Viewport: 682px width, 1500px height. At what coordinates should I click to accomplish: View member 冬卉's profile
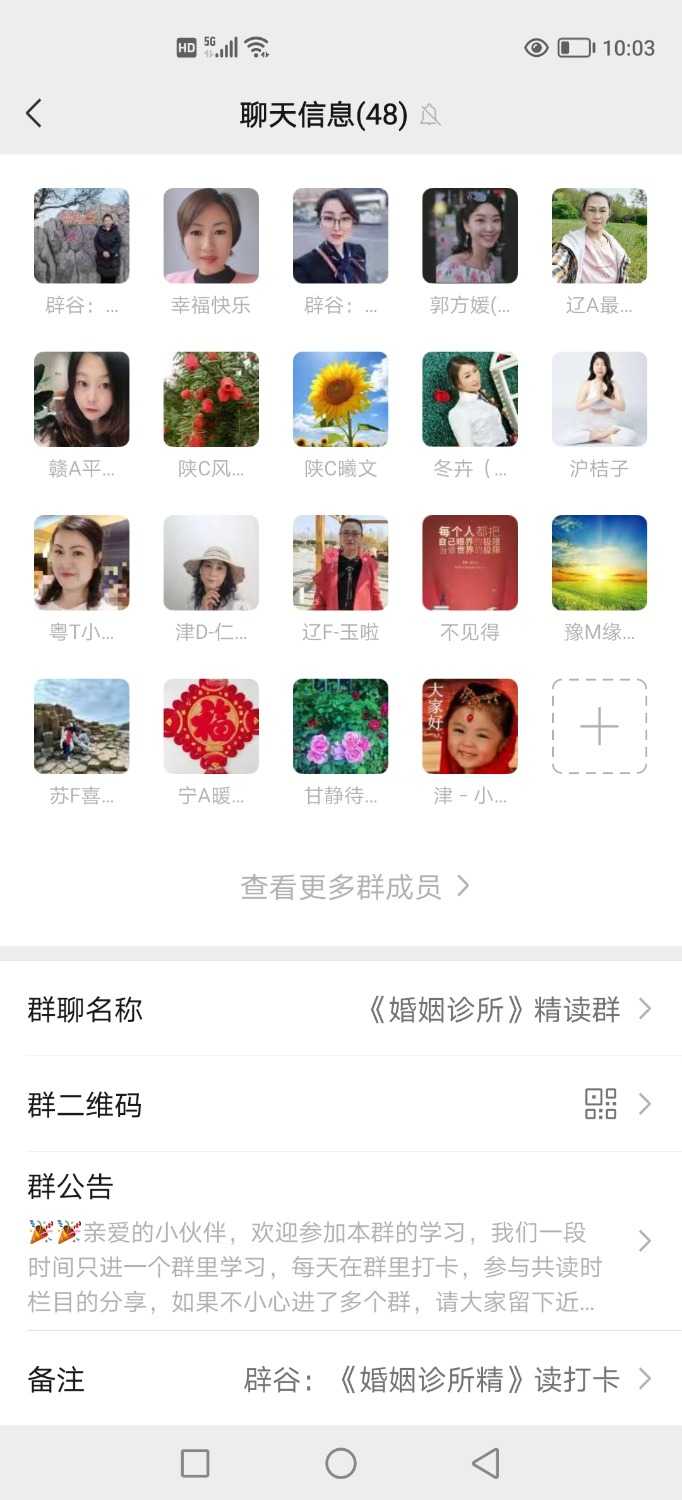click(470, 399)
